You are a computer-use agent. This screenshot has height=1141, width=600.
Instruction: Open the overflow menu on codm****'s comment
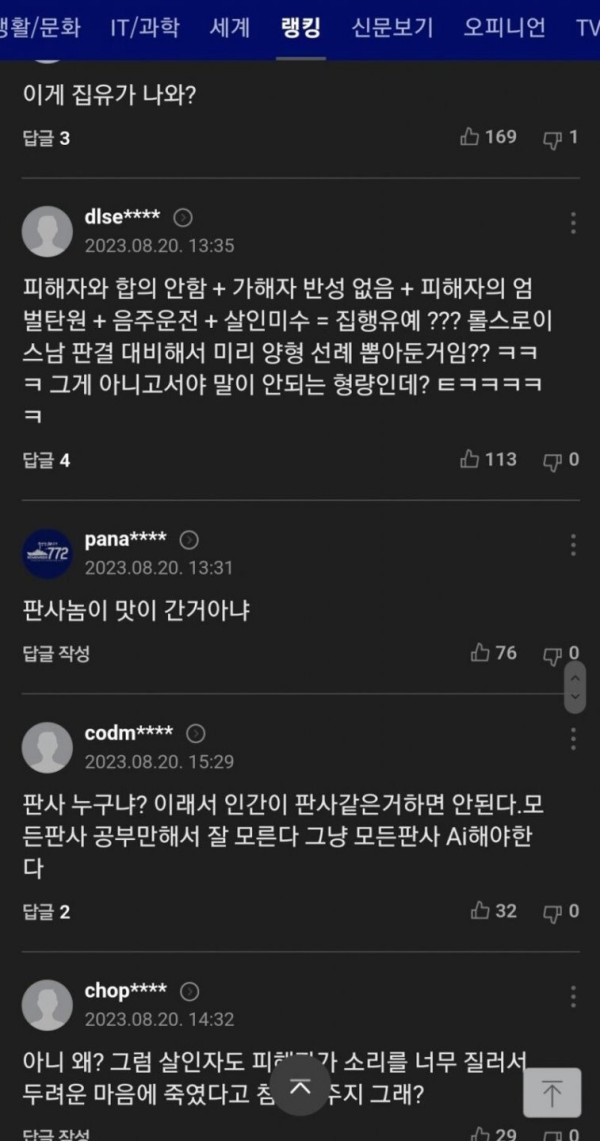pos(573,739)
